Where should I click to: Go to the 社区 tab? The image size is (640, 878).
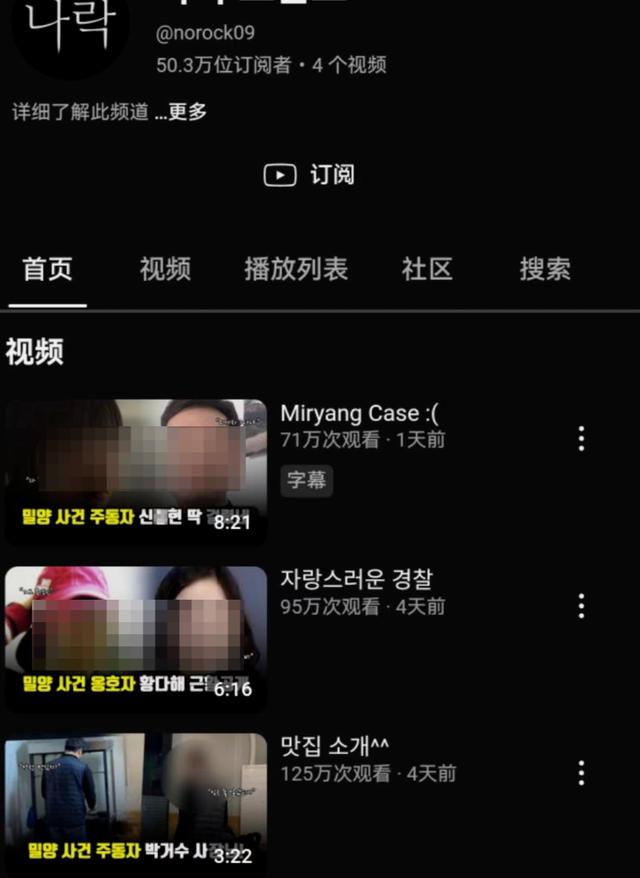click(x=427, y=269)
